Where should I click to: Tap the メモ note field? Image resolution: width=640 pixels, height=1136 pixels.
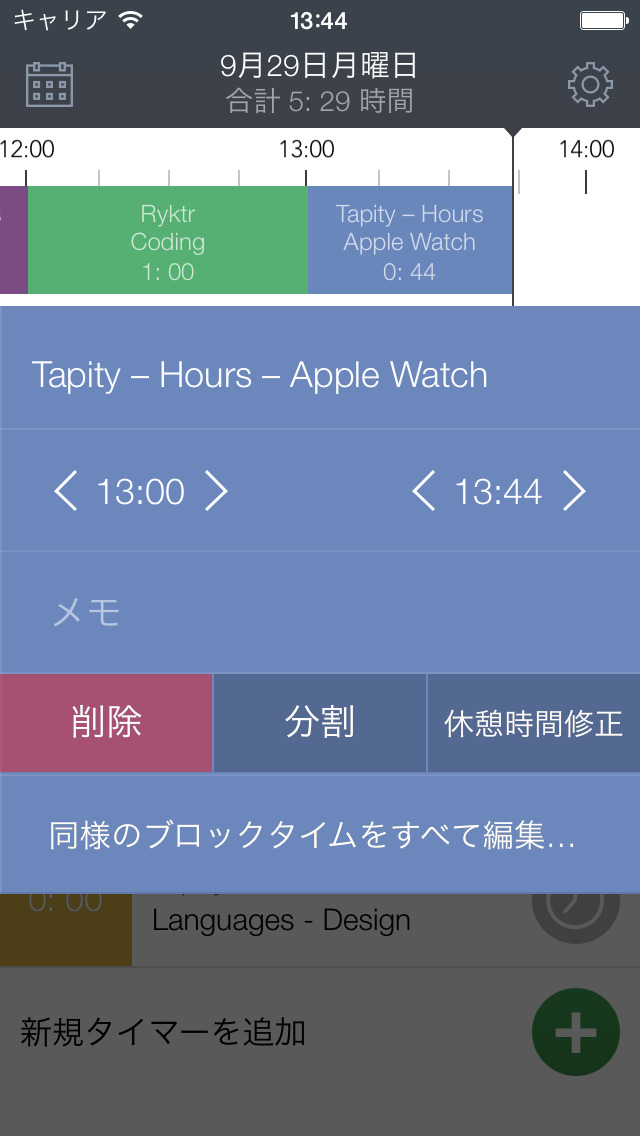(x=320, y=612)
